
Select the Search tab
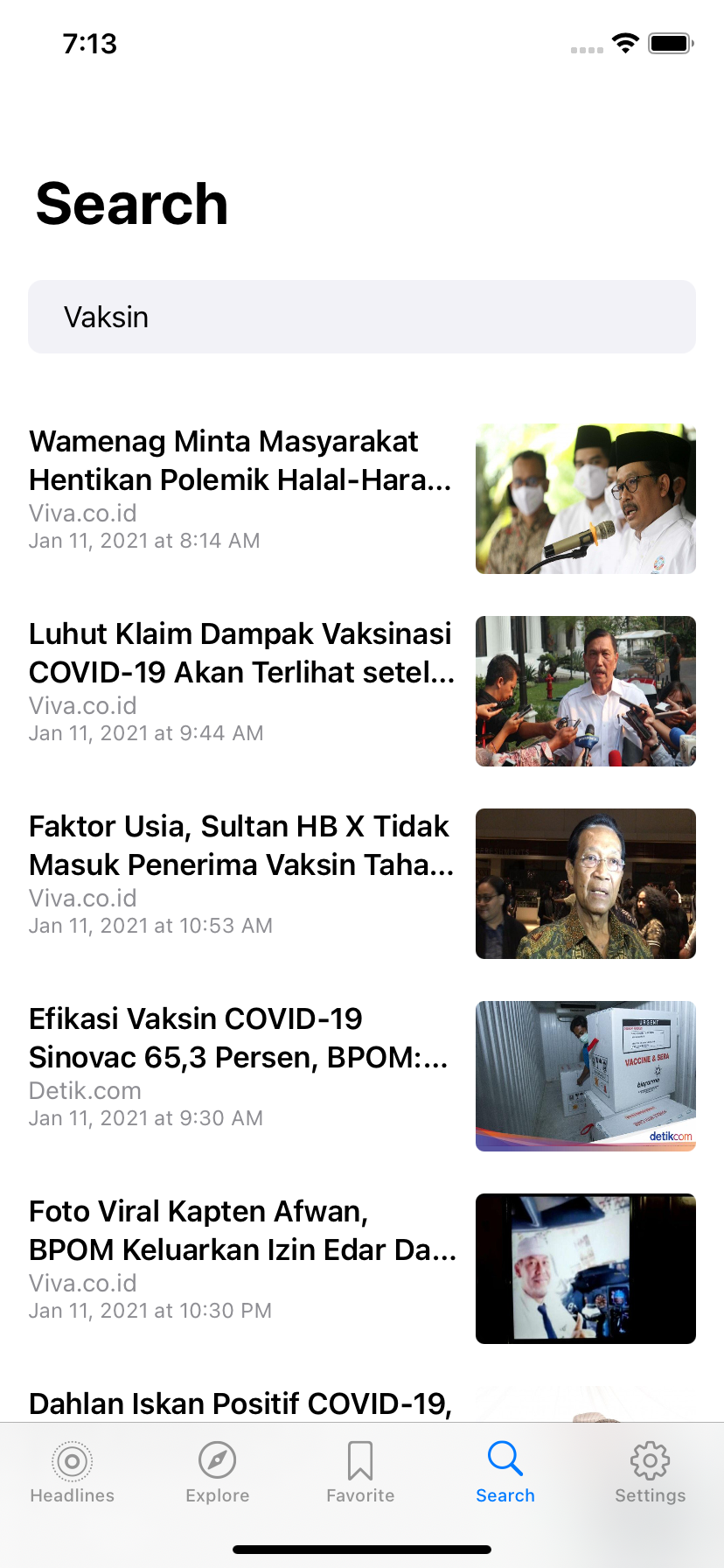(505, 1473)
